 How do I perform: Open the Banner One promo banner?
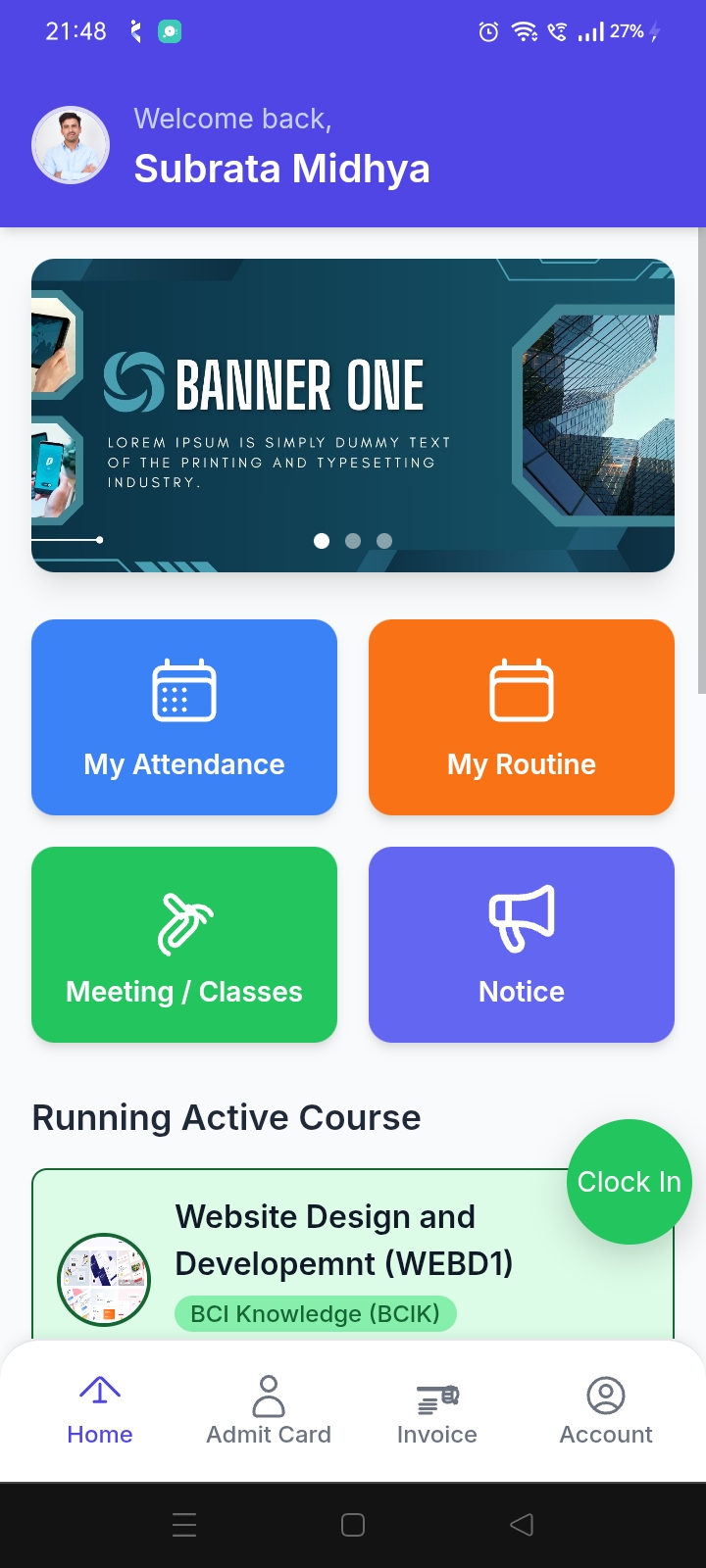coord(353,416)
